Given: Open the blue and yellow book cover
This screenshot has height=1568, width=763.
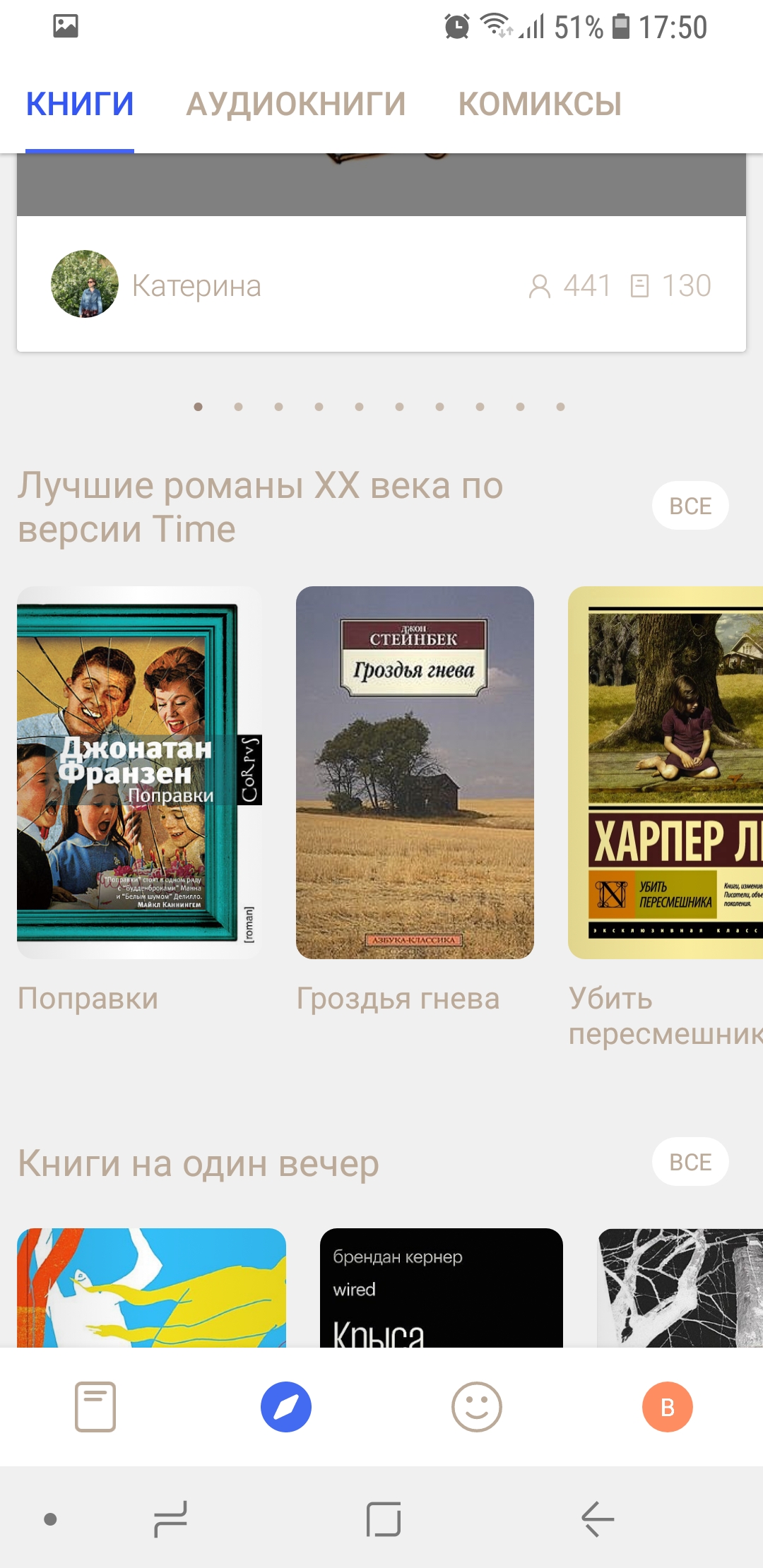Looking at the screenshot, I should point(151,1288).
